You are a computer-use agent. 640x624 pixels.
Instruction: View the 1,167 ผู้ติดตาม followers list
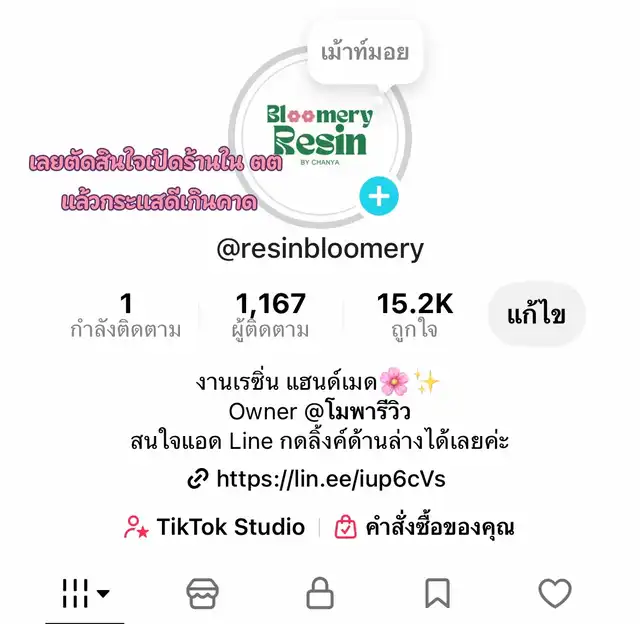tap(271, 315)
